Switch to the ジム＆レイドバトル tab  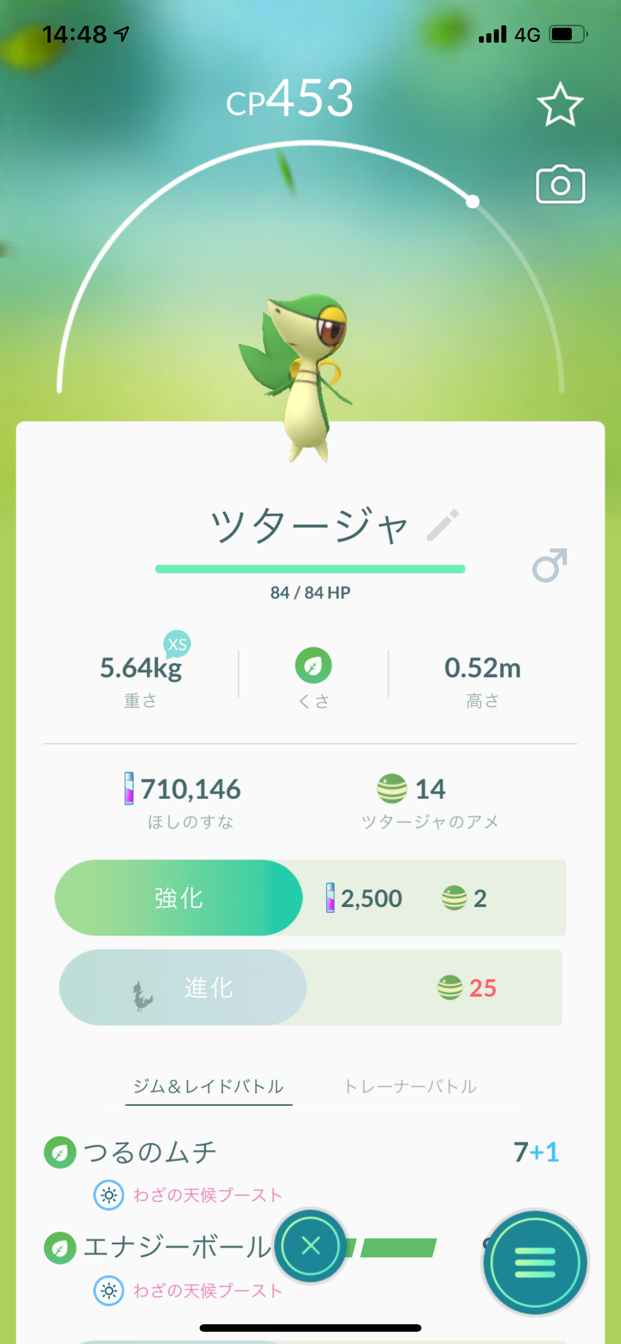click(x=209, y=1086)
